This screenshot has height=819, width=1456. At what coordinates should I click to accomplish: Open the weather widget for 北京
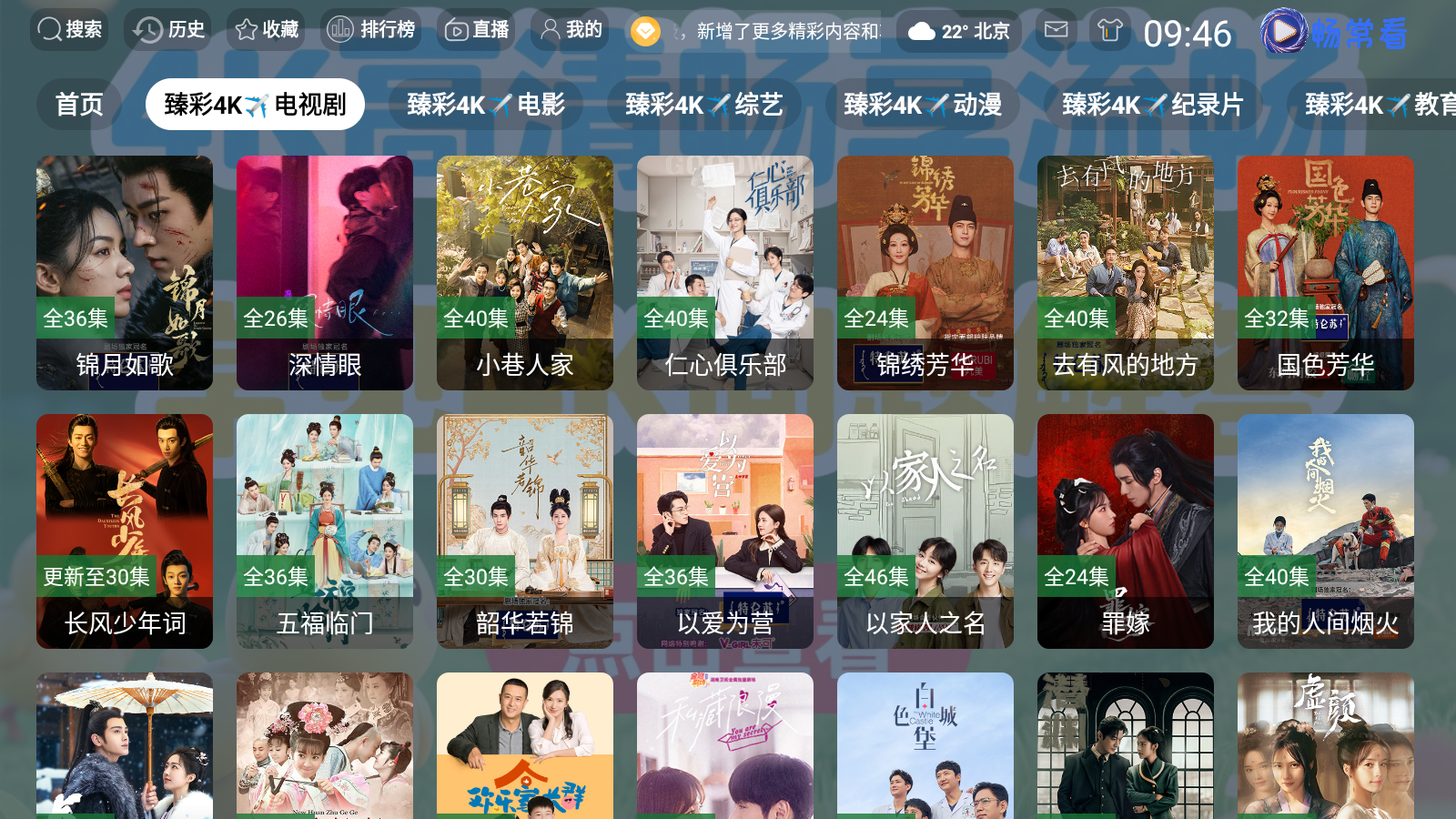coord(959,32)
